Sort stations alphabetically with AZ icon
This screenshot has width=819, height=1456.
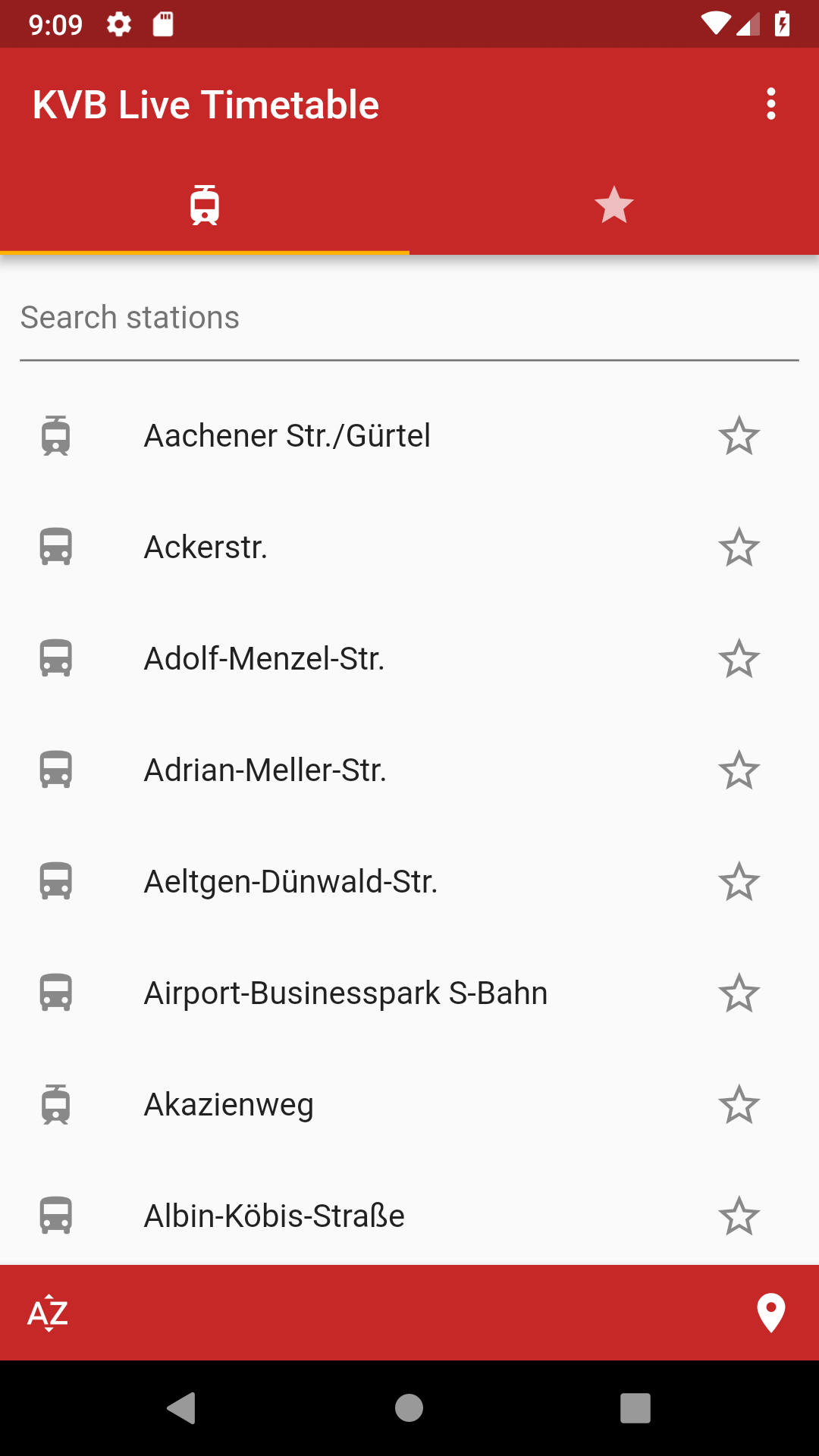coord(48,1313)
